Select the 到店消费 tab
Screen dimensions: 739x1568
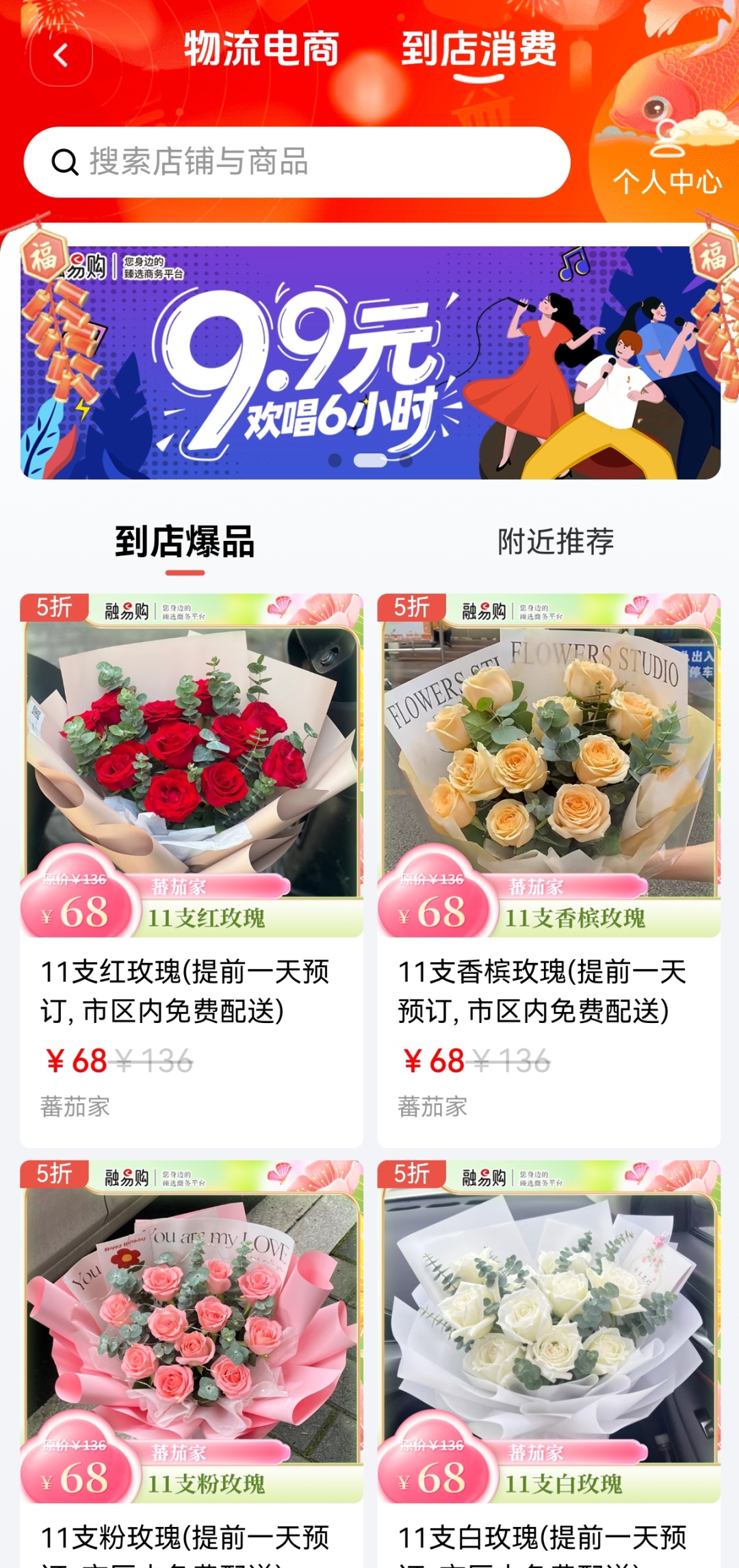click(x=479, y=49)
